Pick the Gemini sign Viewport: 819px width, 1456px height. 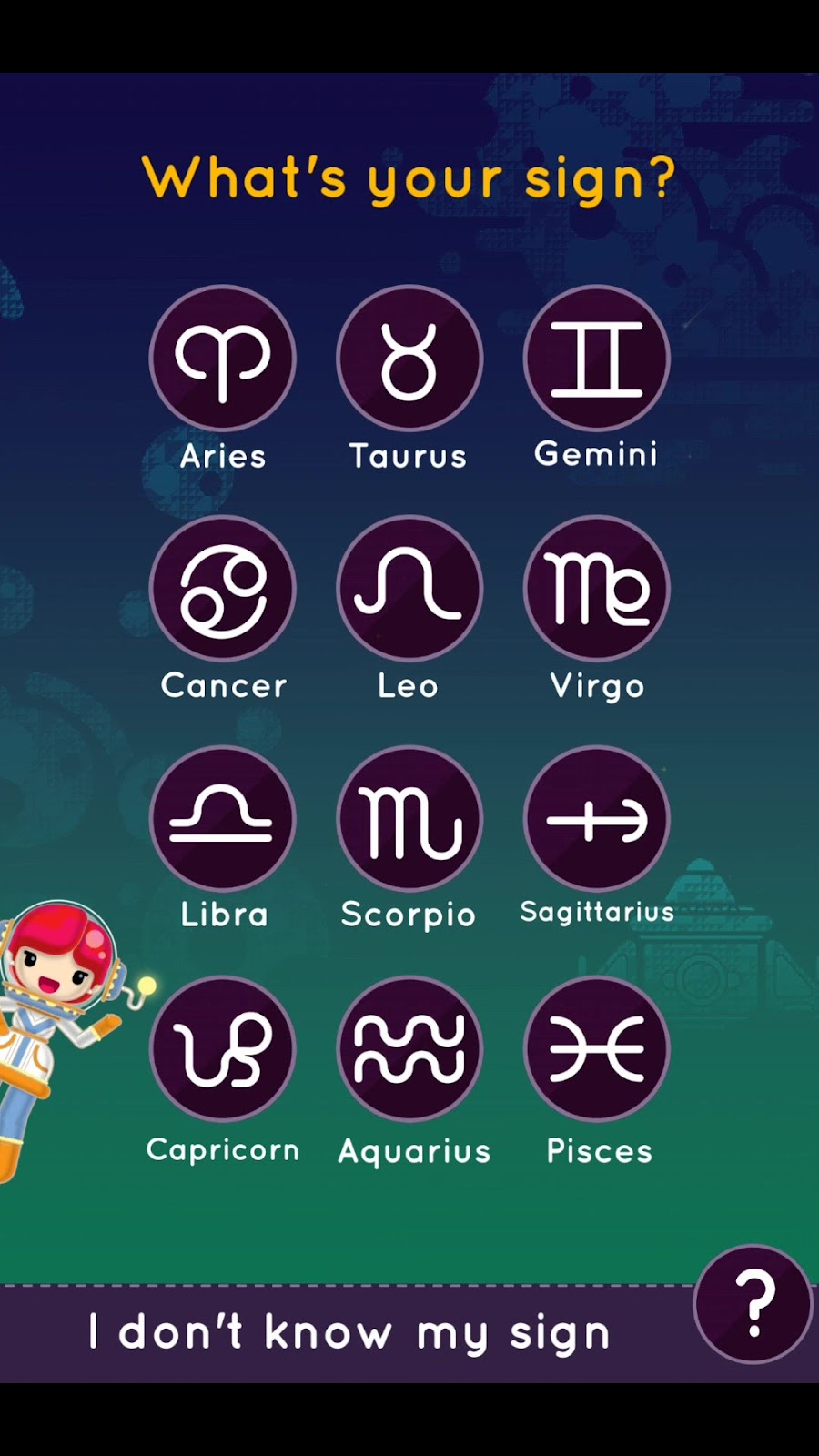[596, 359]
